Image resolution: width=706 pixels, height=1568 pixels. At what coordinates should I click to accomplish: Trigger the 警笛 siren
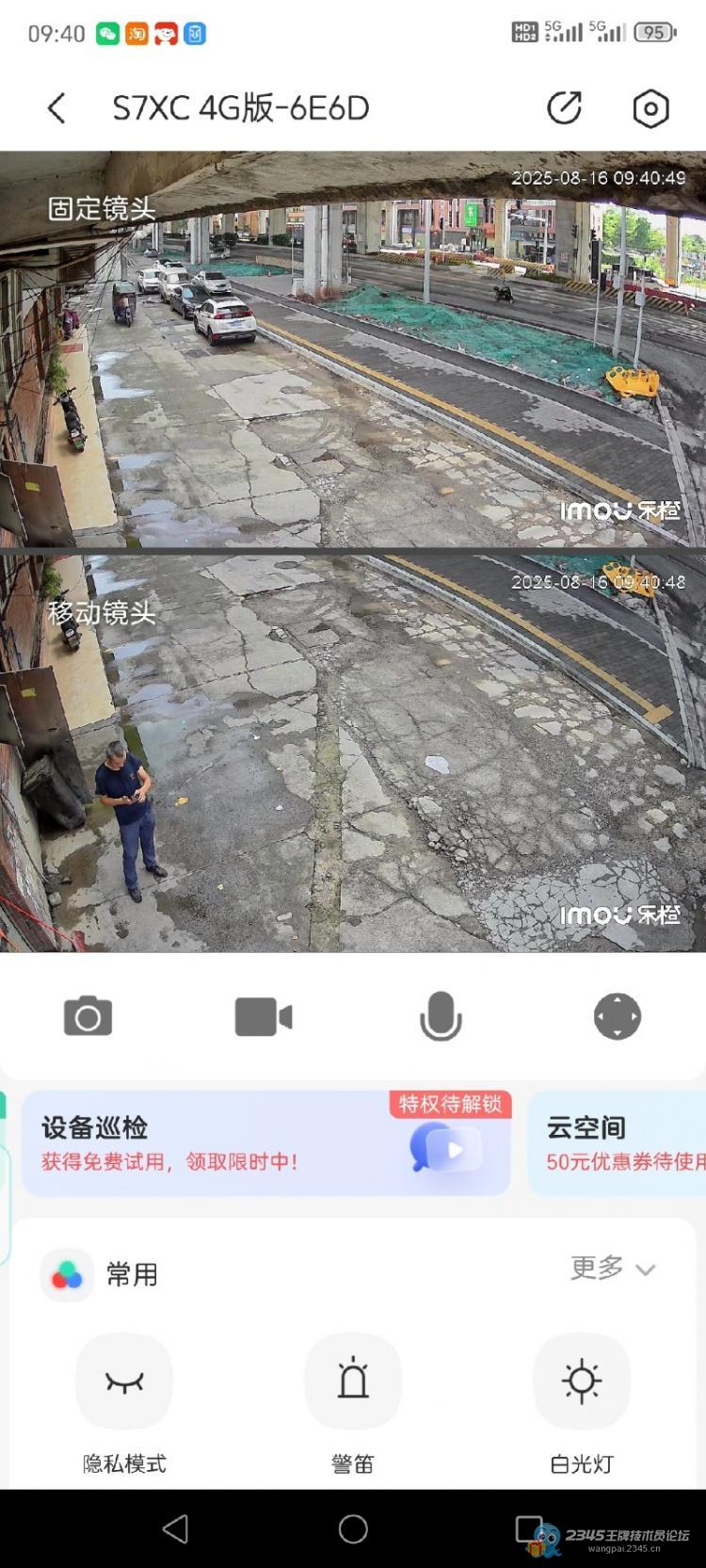point(353,1382)
